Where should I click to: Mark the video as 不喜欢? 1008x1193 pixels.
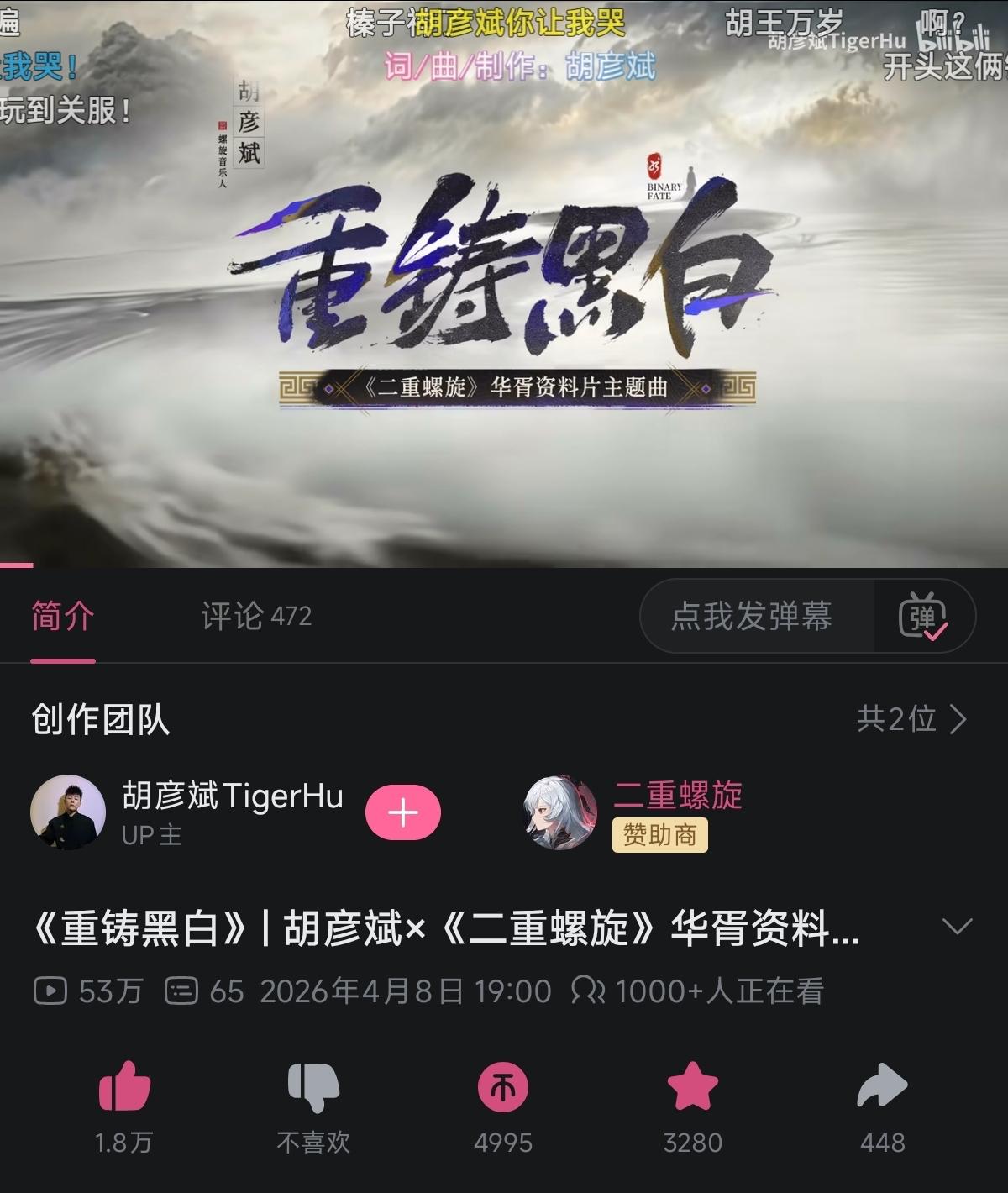(313, 1087)
